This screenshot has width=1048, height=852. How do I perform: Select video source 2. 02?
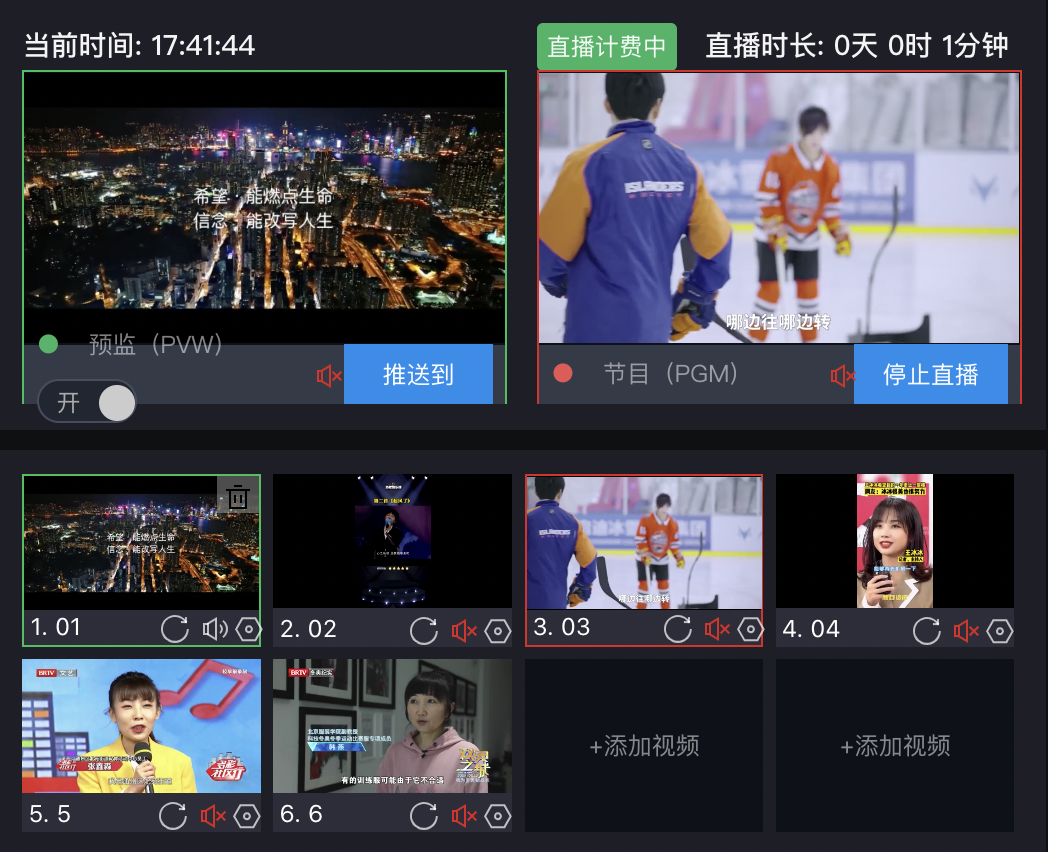pyautogui.click(x=392, y=541)
